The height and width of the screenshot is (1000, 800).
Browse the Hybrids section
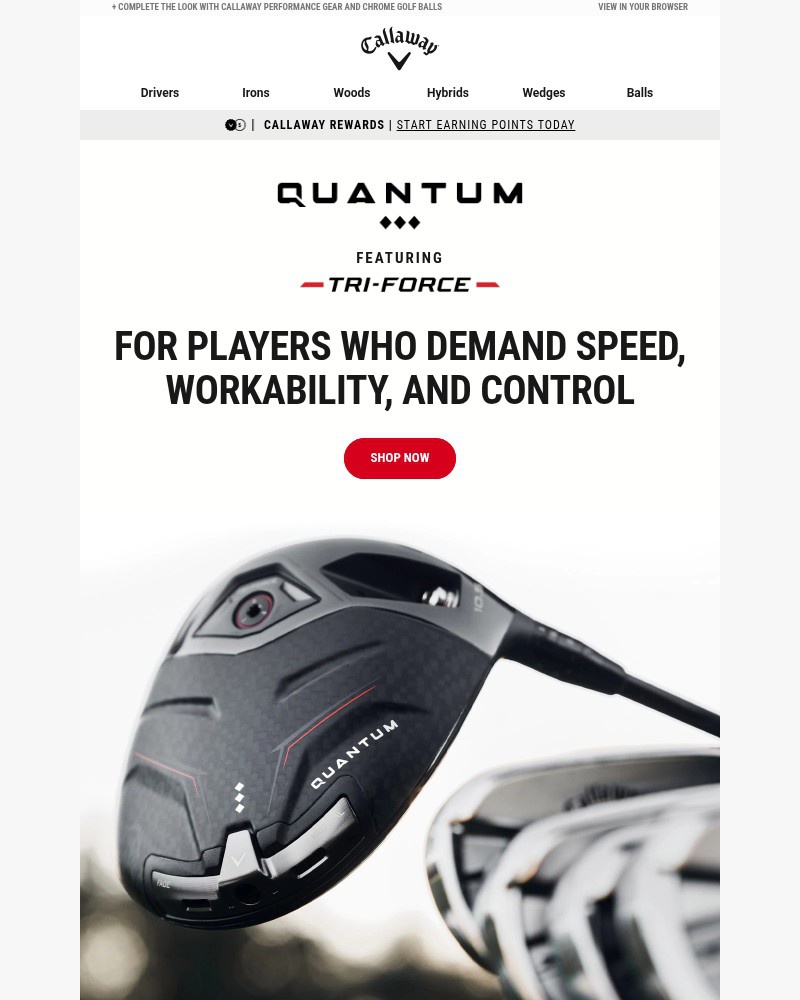447,92
